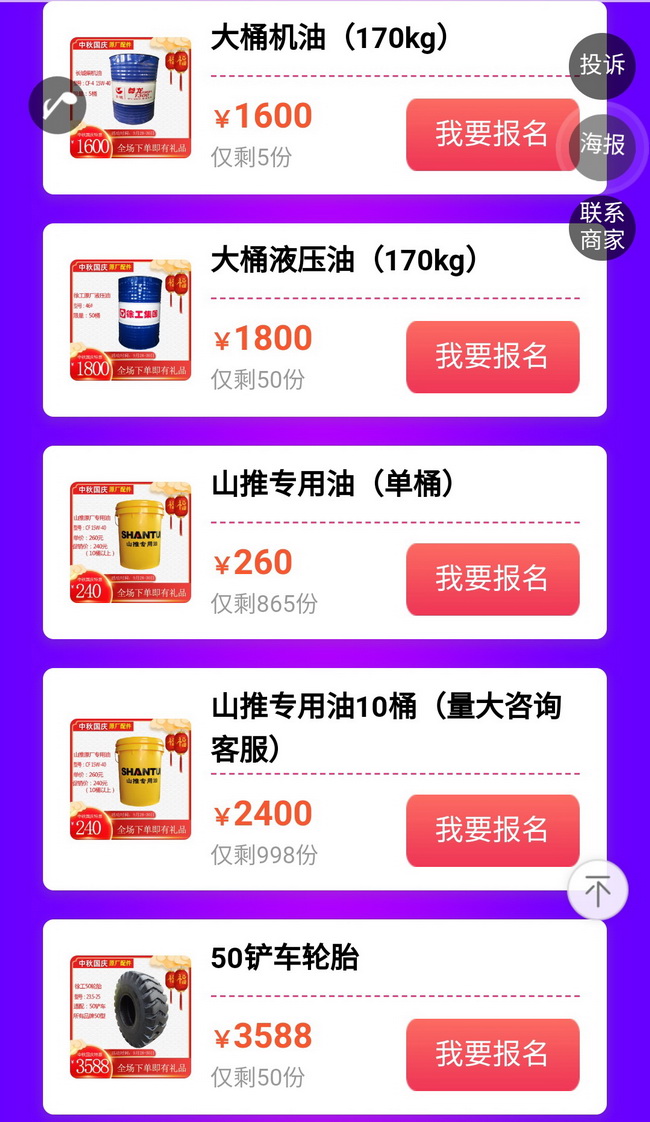The height and width of the screenshot is (1122, 650).
Task: Sign up for 50铲车轮胎
Action: (x=492, y=1054)
